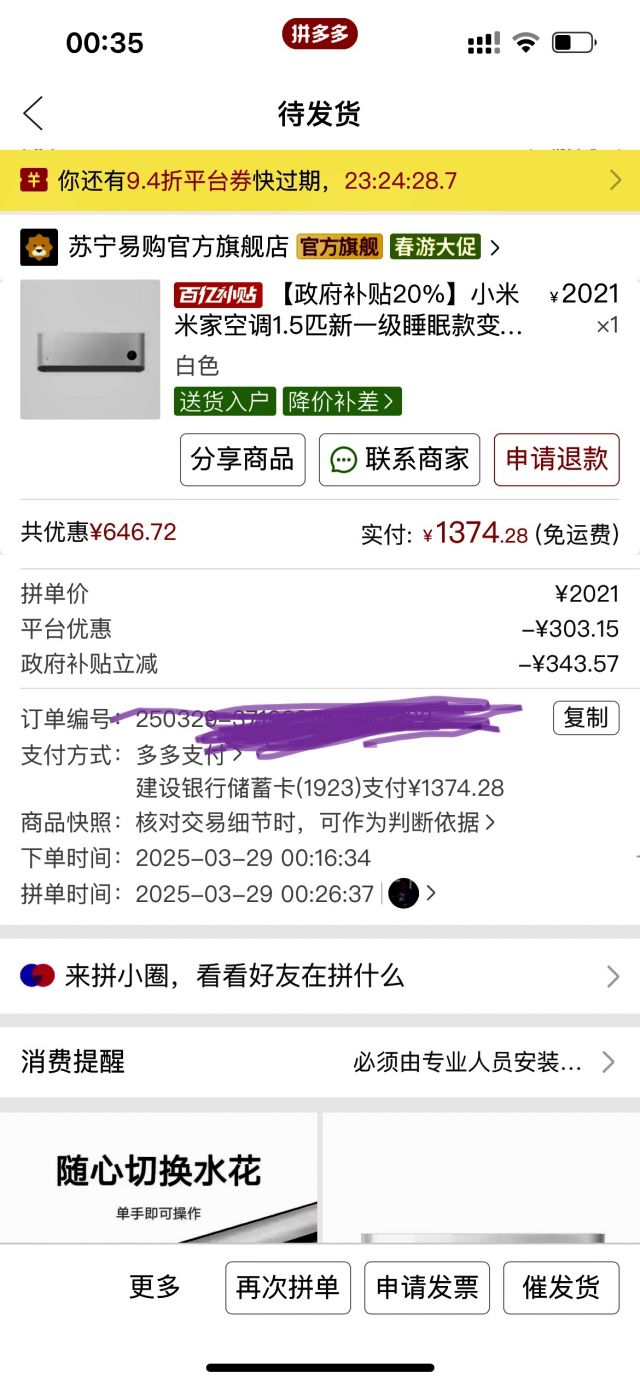Tap 再次拼单 to reorder

287,1288
